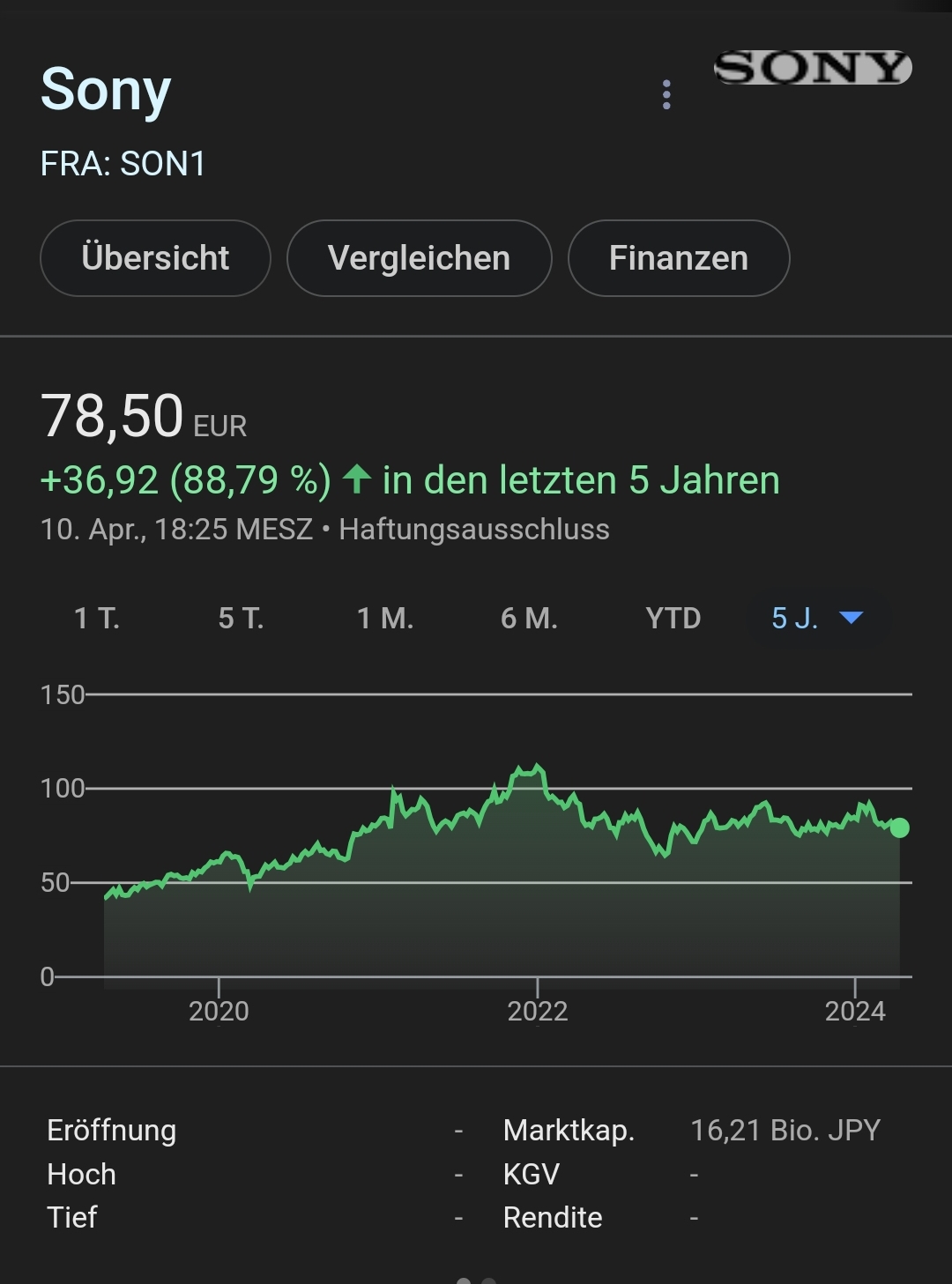Expand the 5 J. range dropdown
This screenshot has width=952, height=1284.
tap(816, 619)
